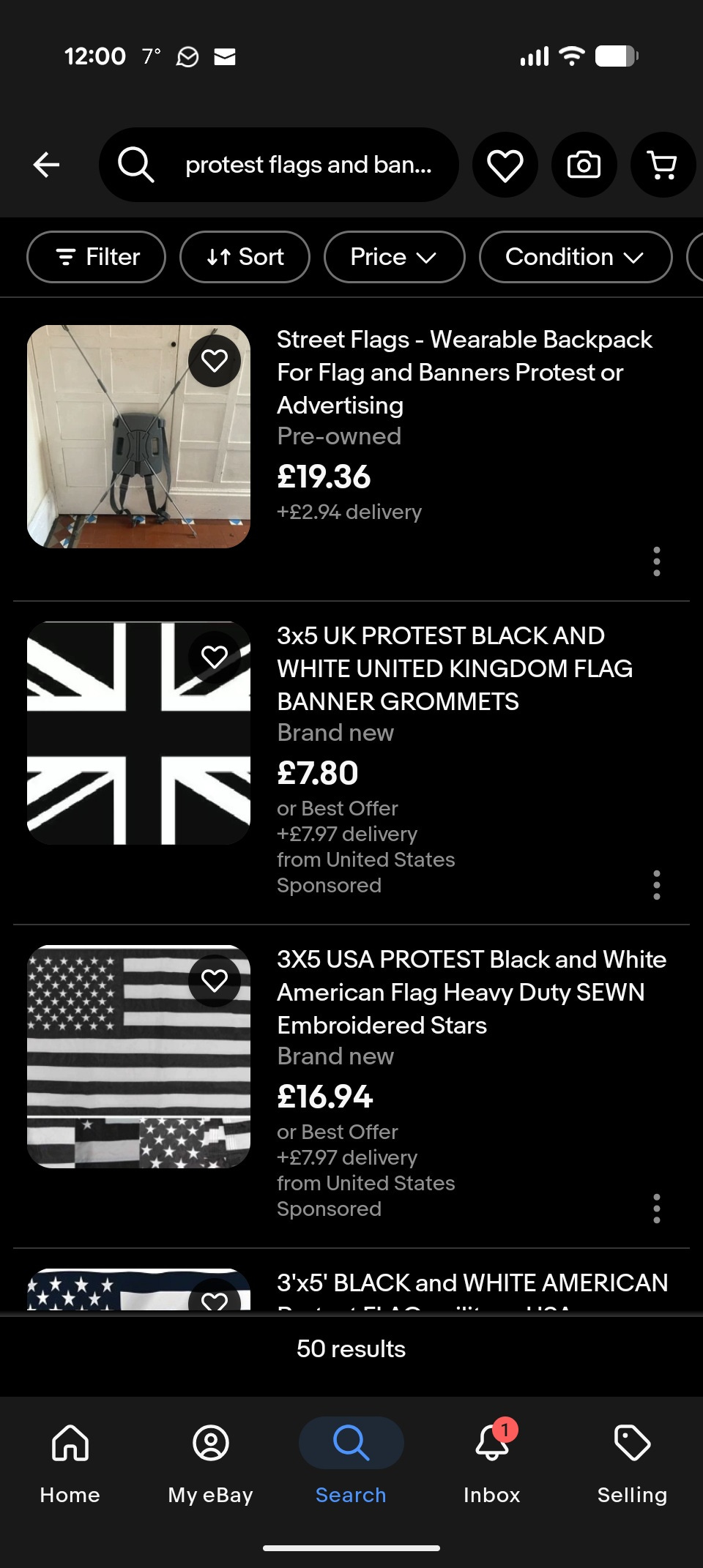Open camera image search
The image size is (703, 1568).
(584, 165)
